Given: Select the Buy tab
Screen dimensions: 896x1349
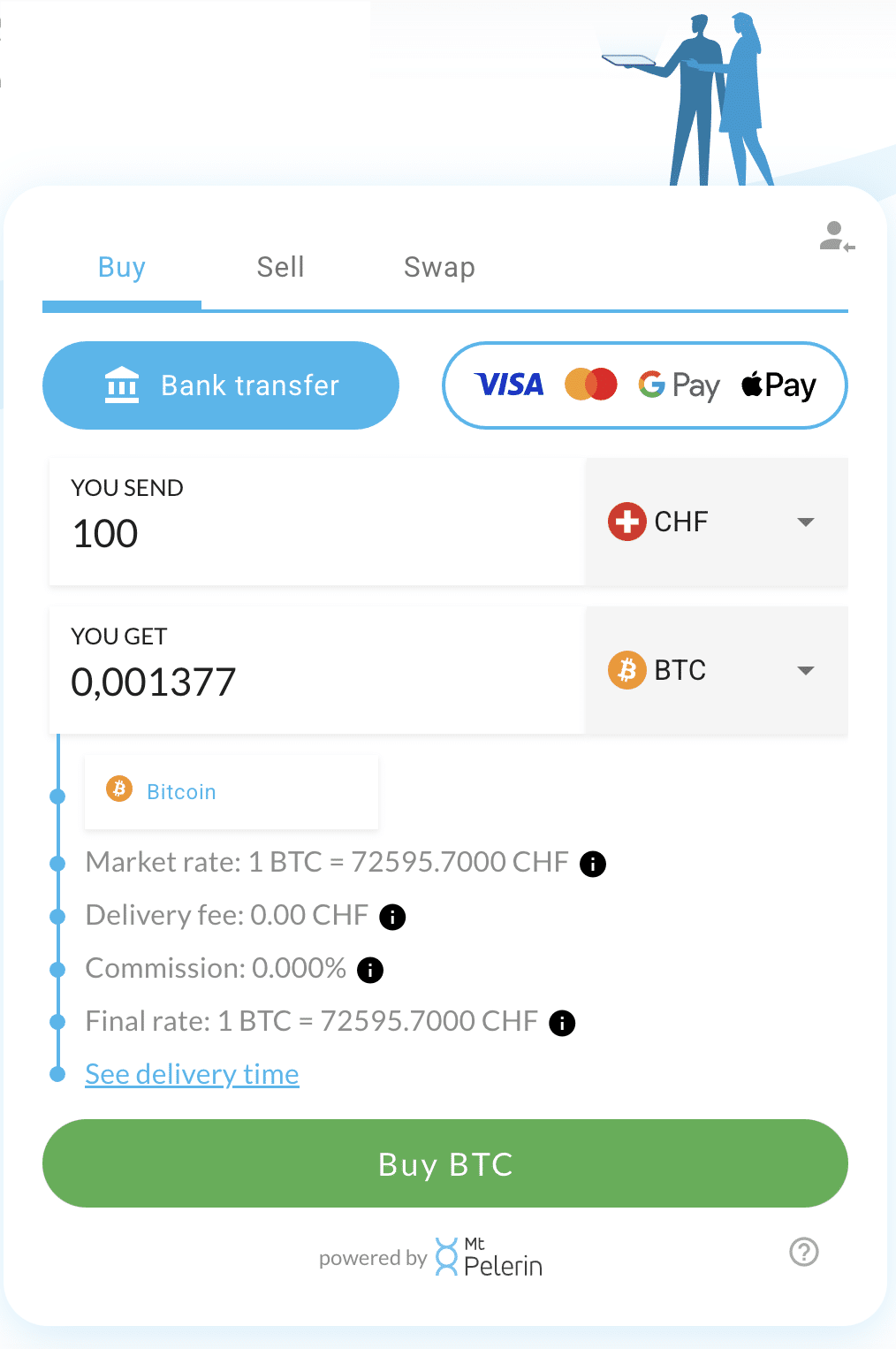Looking at the screenshot, I should click(122, 267).
